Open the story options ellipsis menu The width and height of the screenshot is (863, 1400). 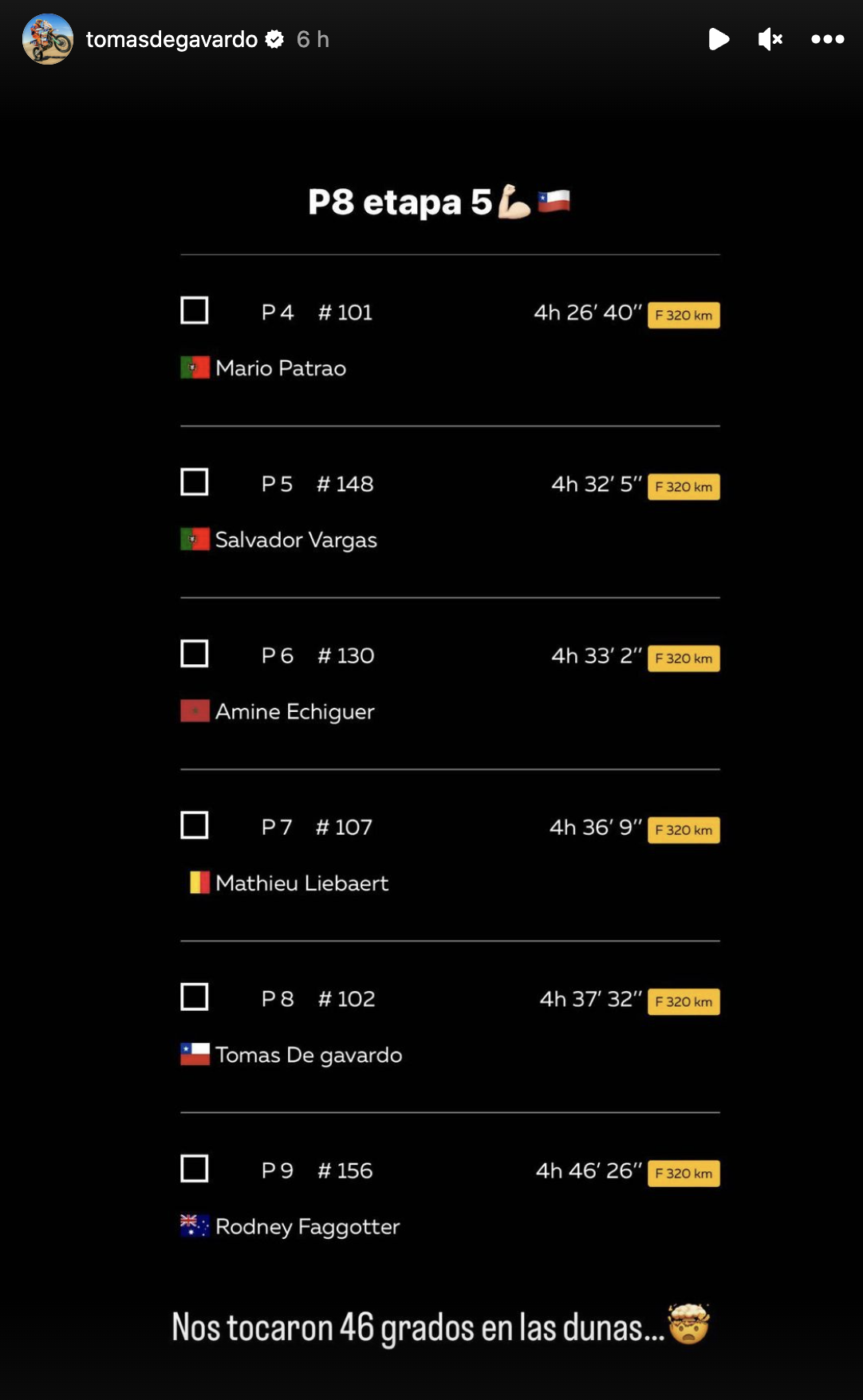coord(827,39)
